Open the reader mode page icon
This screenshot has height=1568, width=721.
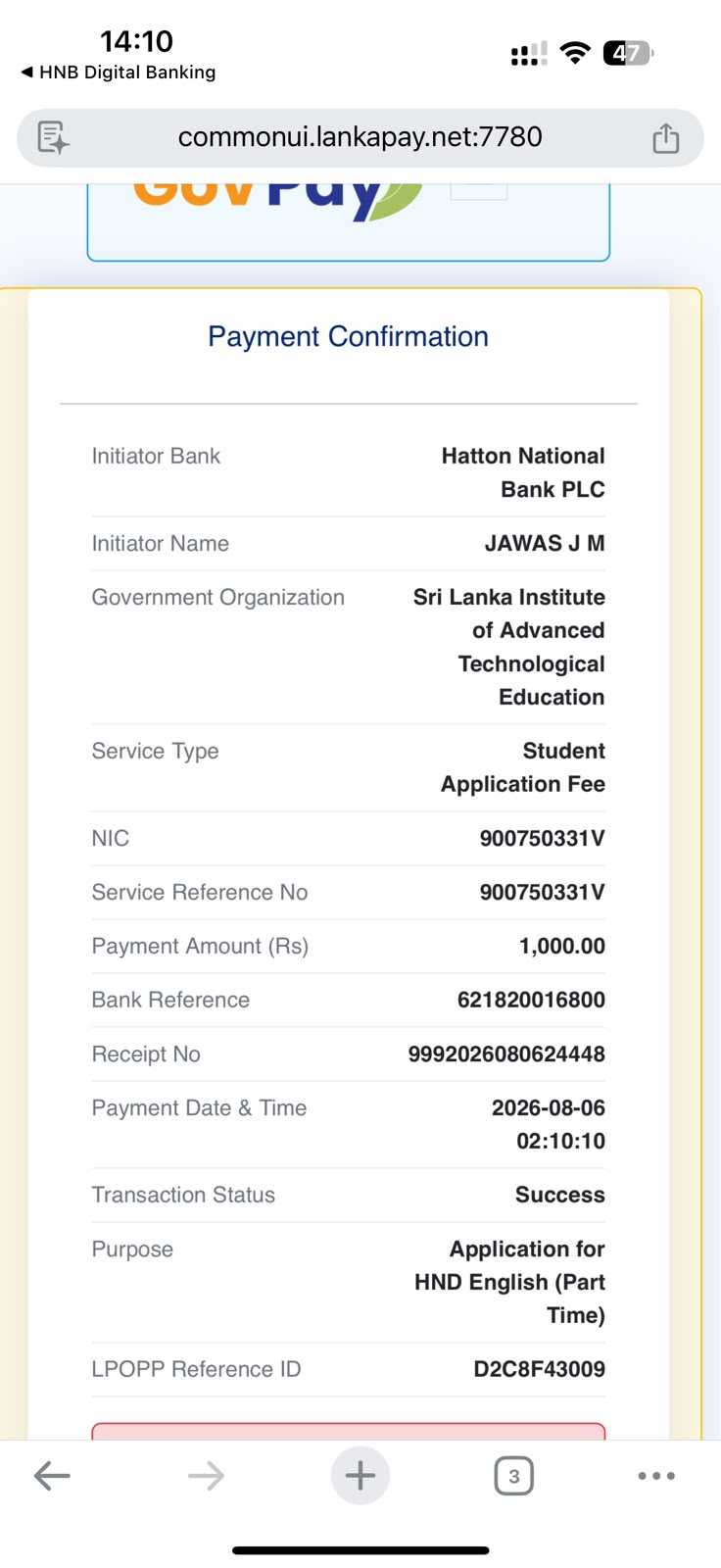(x=53, y=137)
